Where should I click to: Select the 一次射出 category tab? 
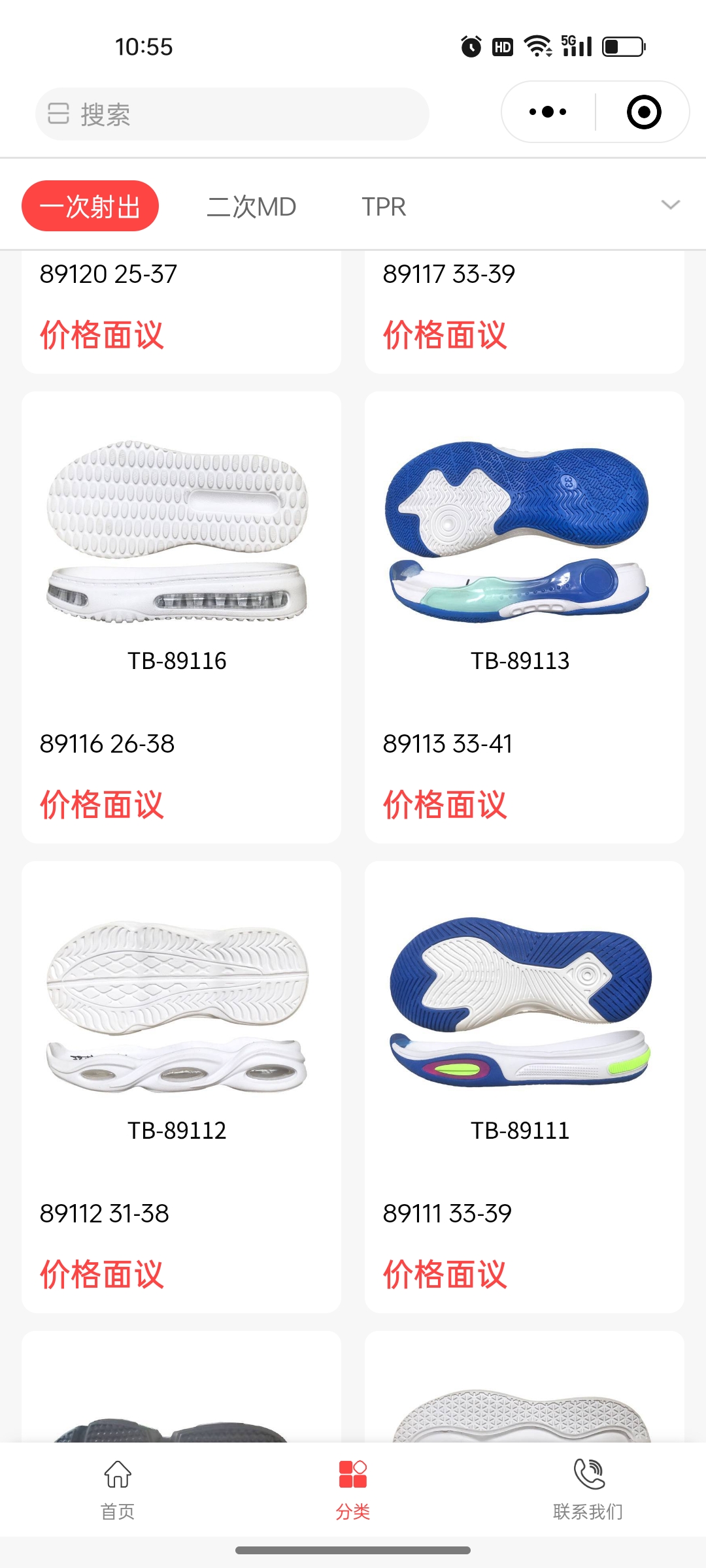click(90, 206)
